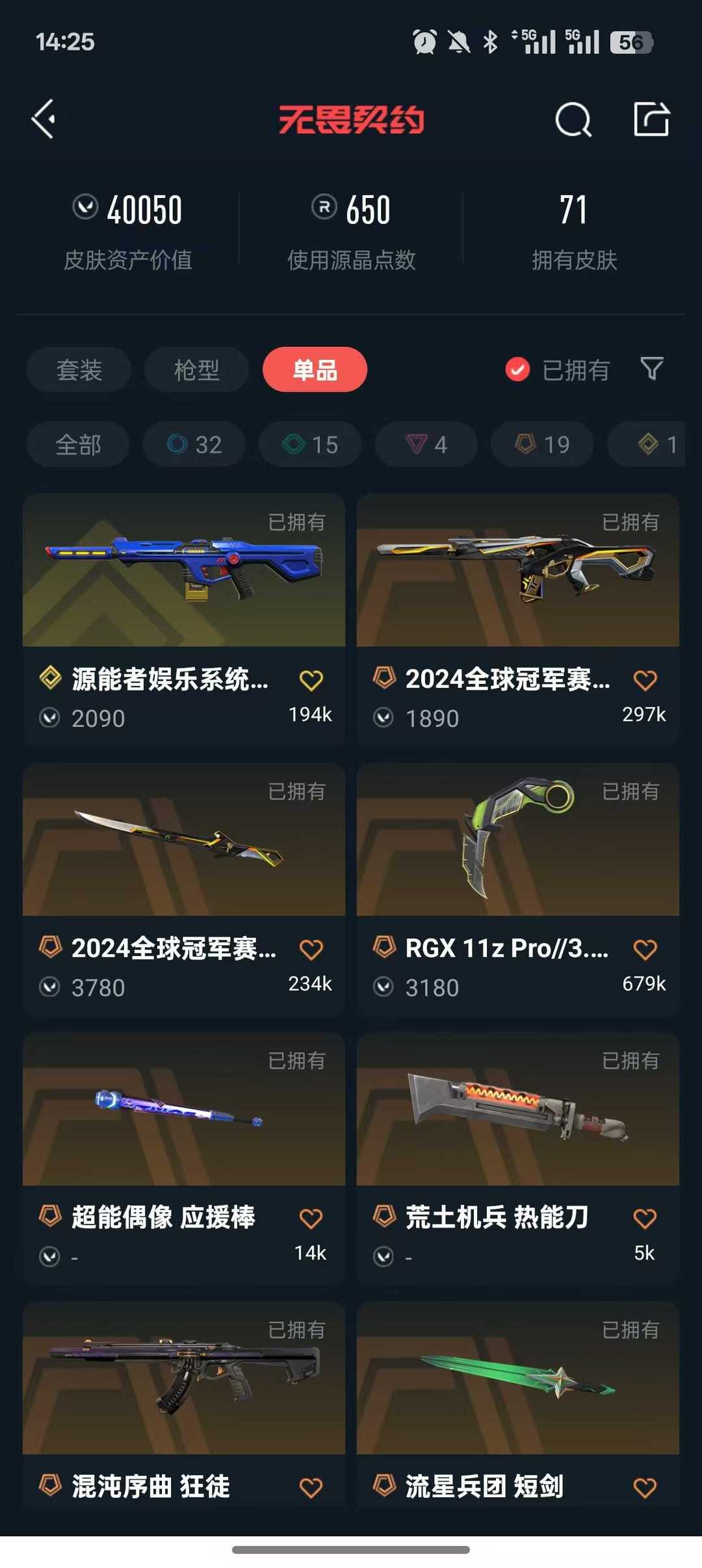The width and height of the screenshot is (702, 1568).
Task: Switch to the 枪型 tab
Action: coord(196,370)
